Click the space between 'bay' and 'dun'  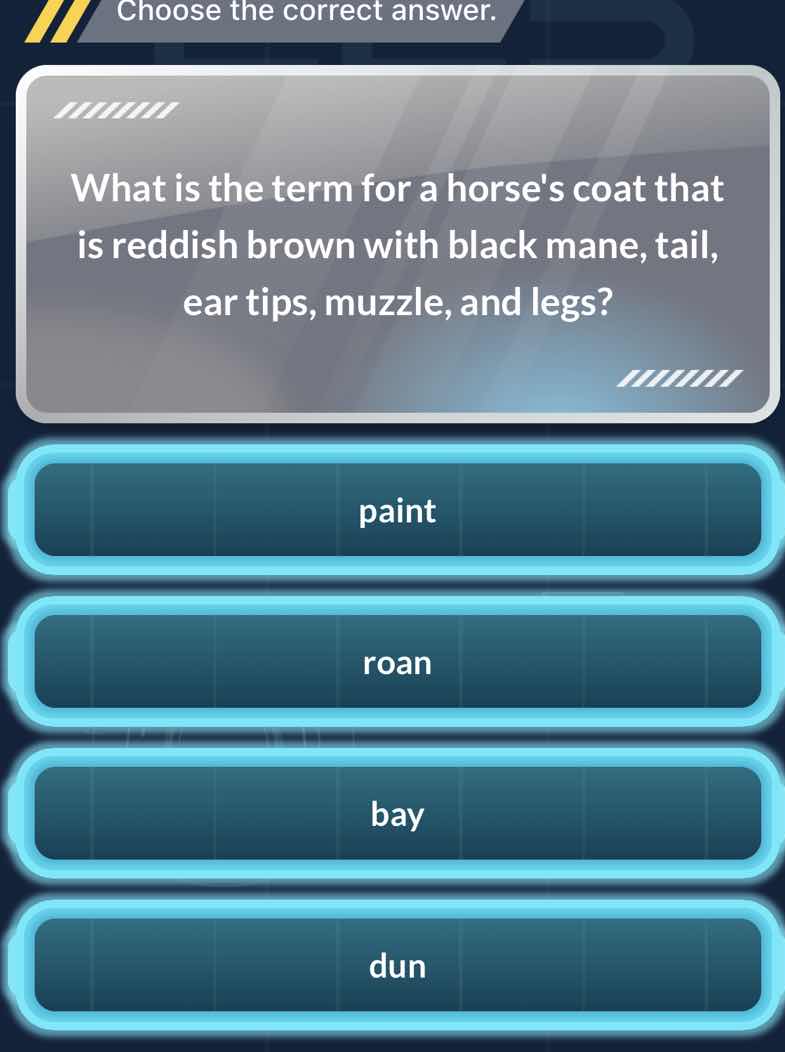point(397,890)
